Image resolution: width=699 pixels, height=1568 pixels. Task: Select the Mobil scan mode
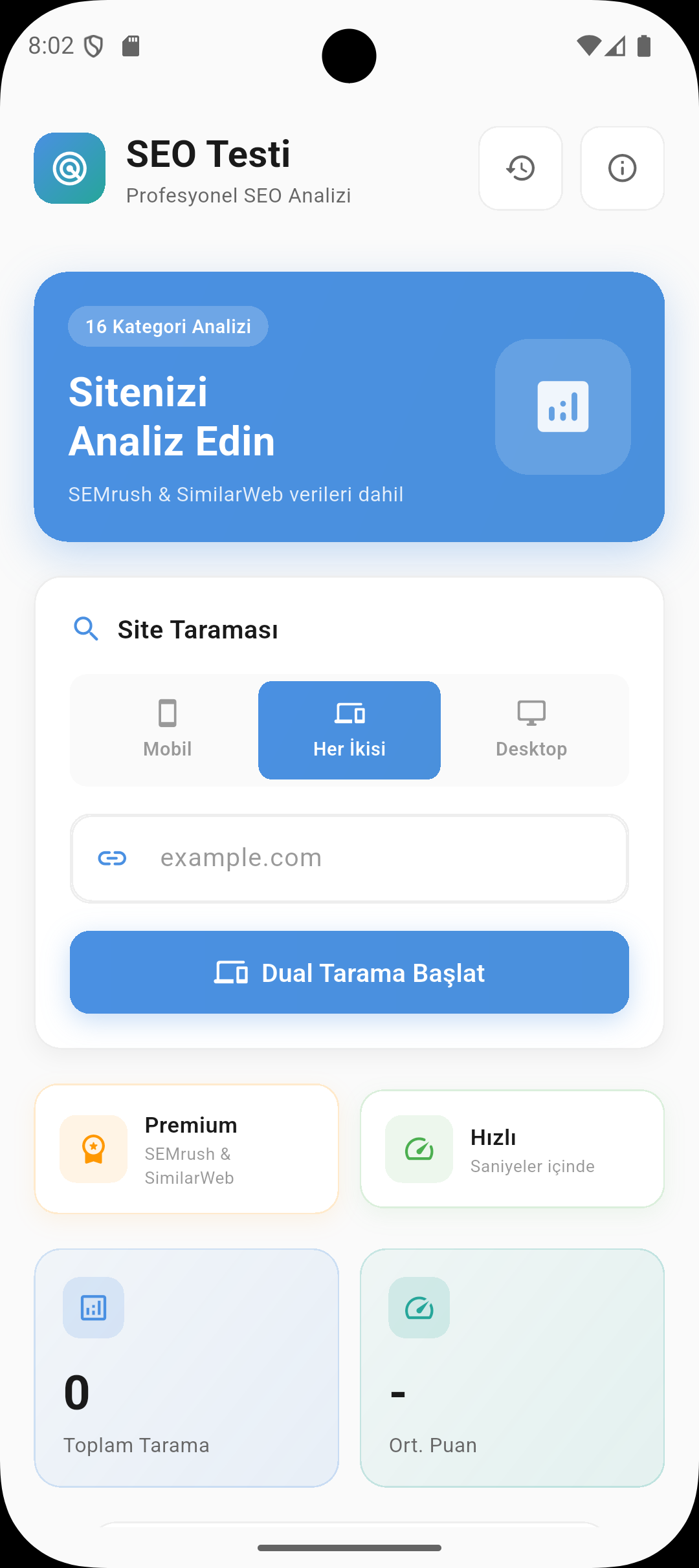(167, 730)
